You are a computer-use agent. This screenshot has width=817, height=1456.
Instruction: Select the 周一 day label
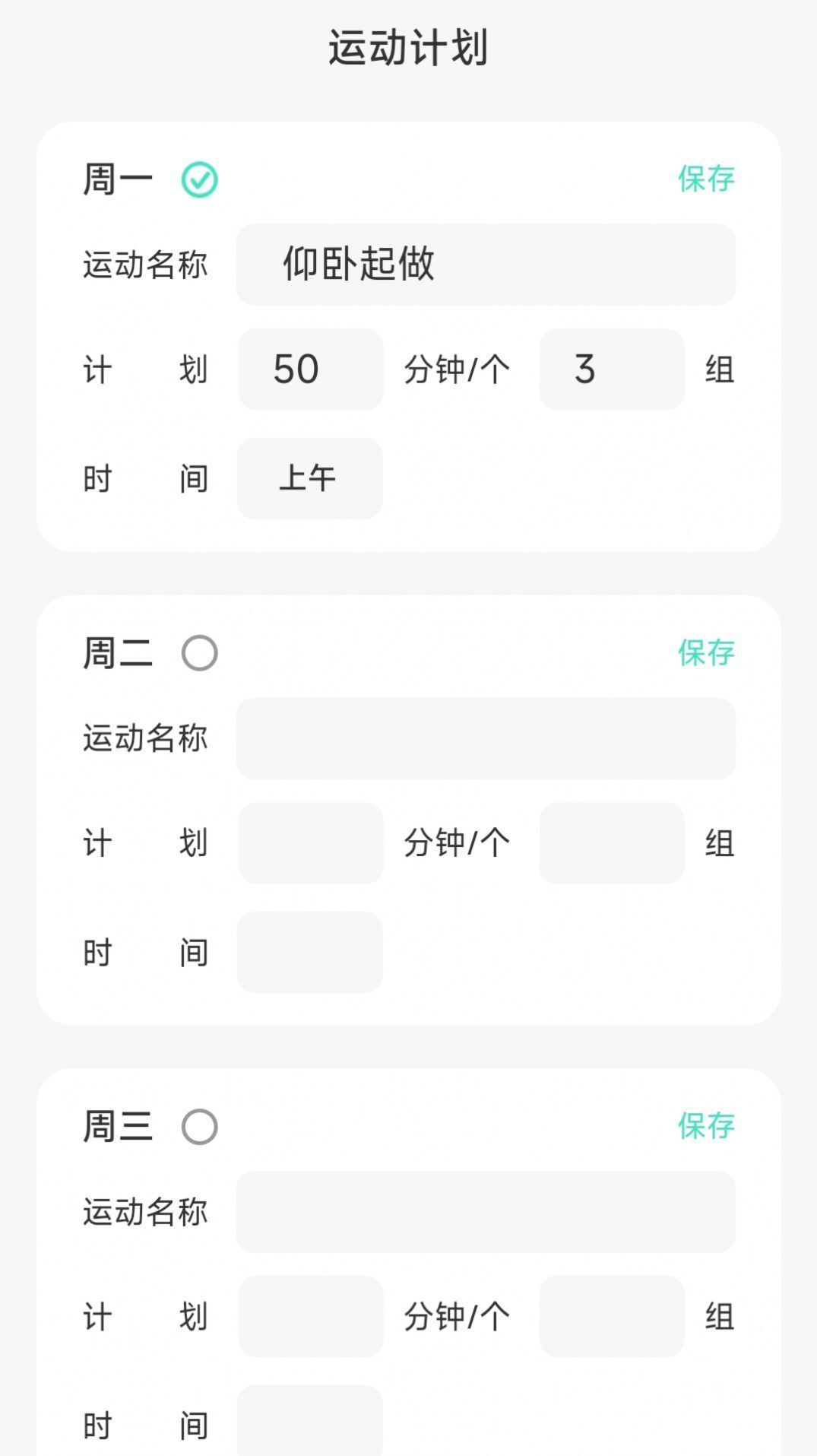(118, 179)
